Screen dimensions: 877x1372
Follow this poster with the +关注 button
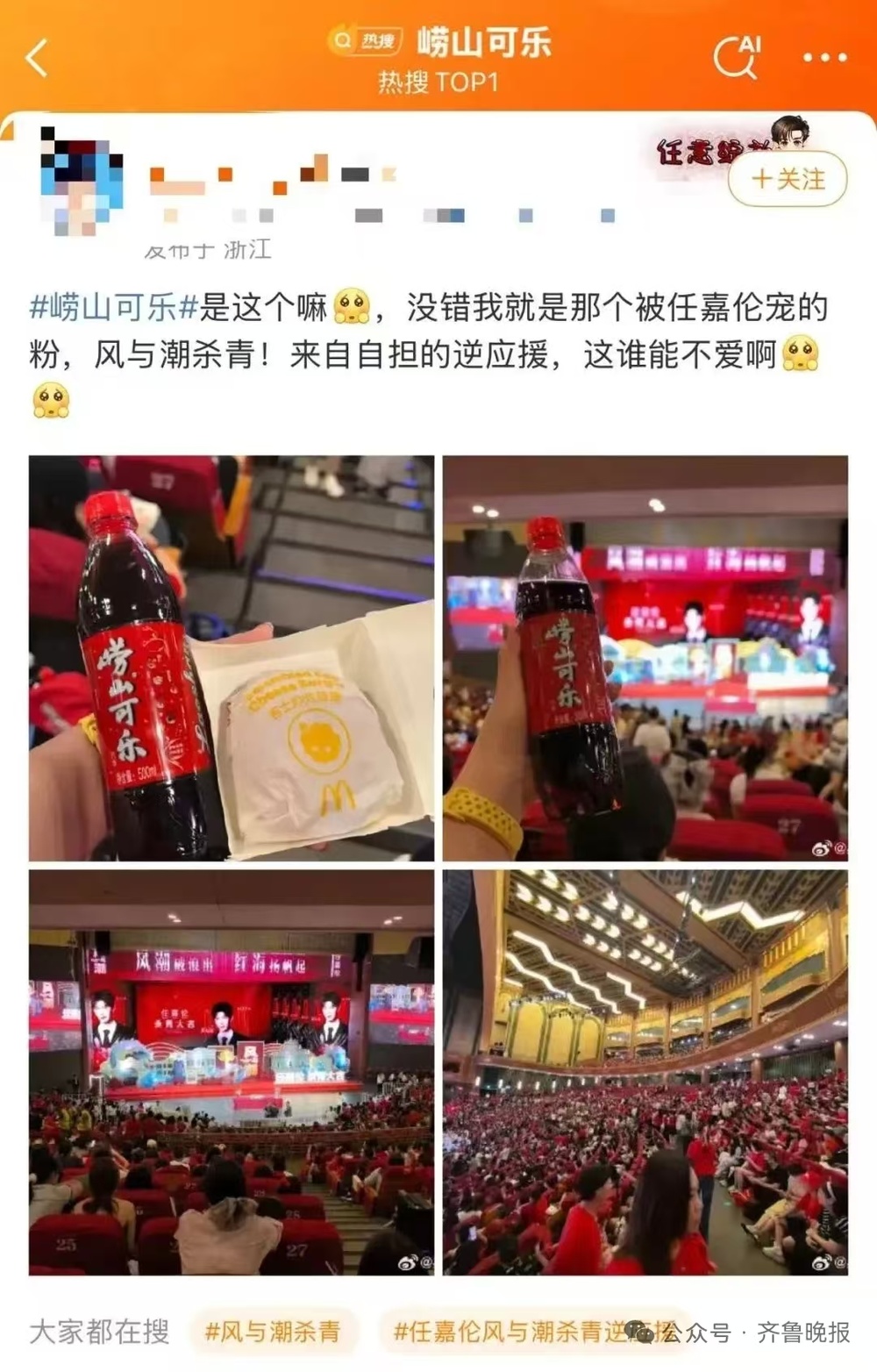tap(788, 179)
